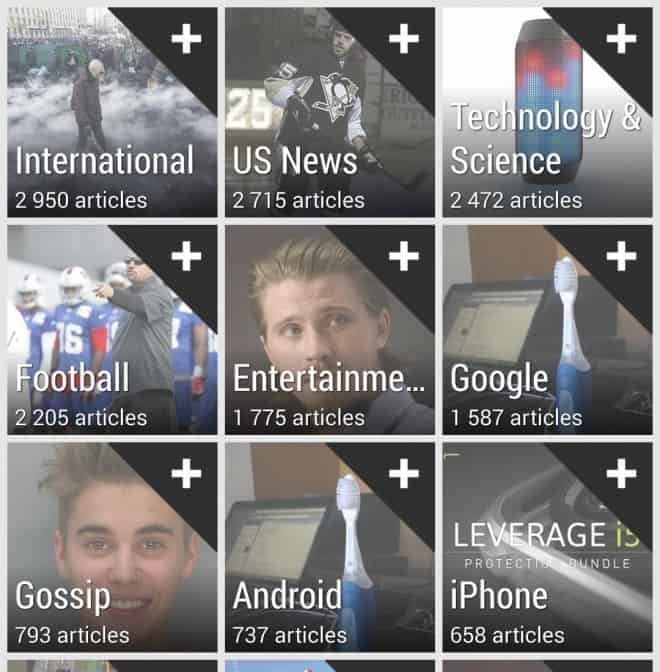The width and height of the screenshot is (660, 672).
Task: Add International with its plus icon
Action: click(x=186, y=40)
